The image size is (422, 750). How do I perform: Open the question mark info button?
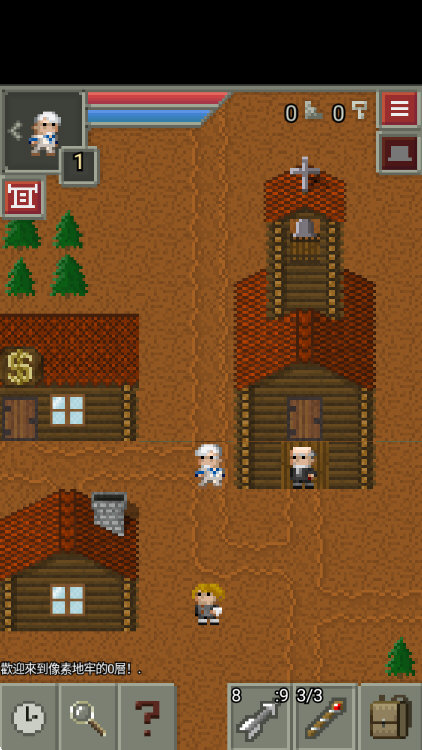(x=147, y=717)
